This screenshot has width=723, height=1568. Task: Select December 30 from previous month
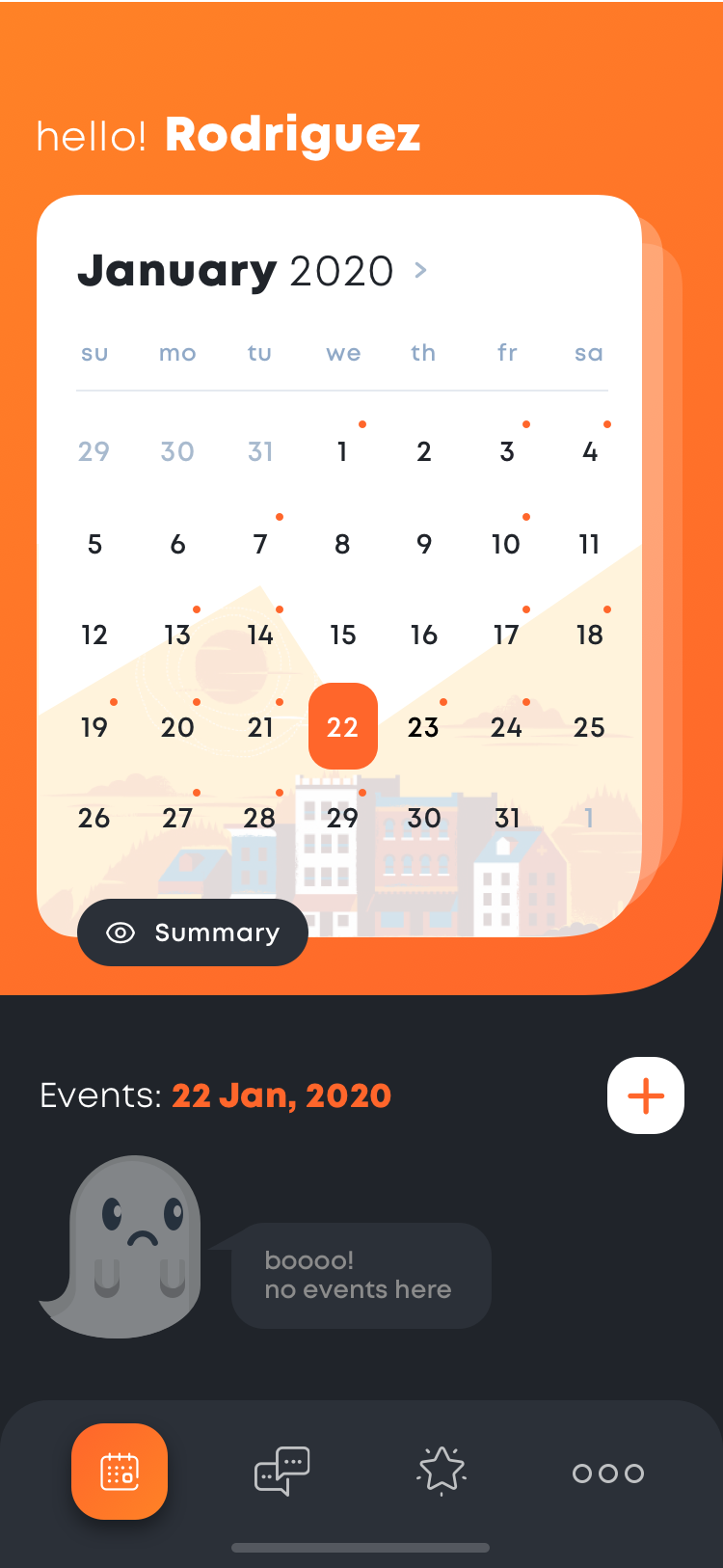coord(177,451)
